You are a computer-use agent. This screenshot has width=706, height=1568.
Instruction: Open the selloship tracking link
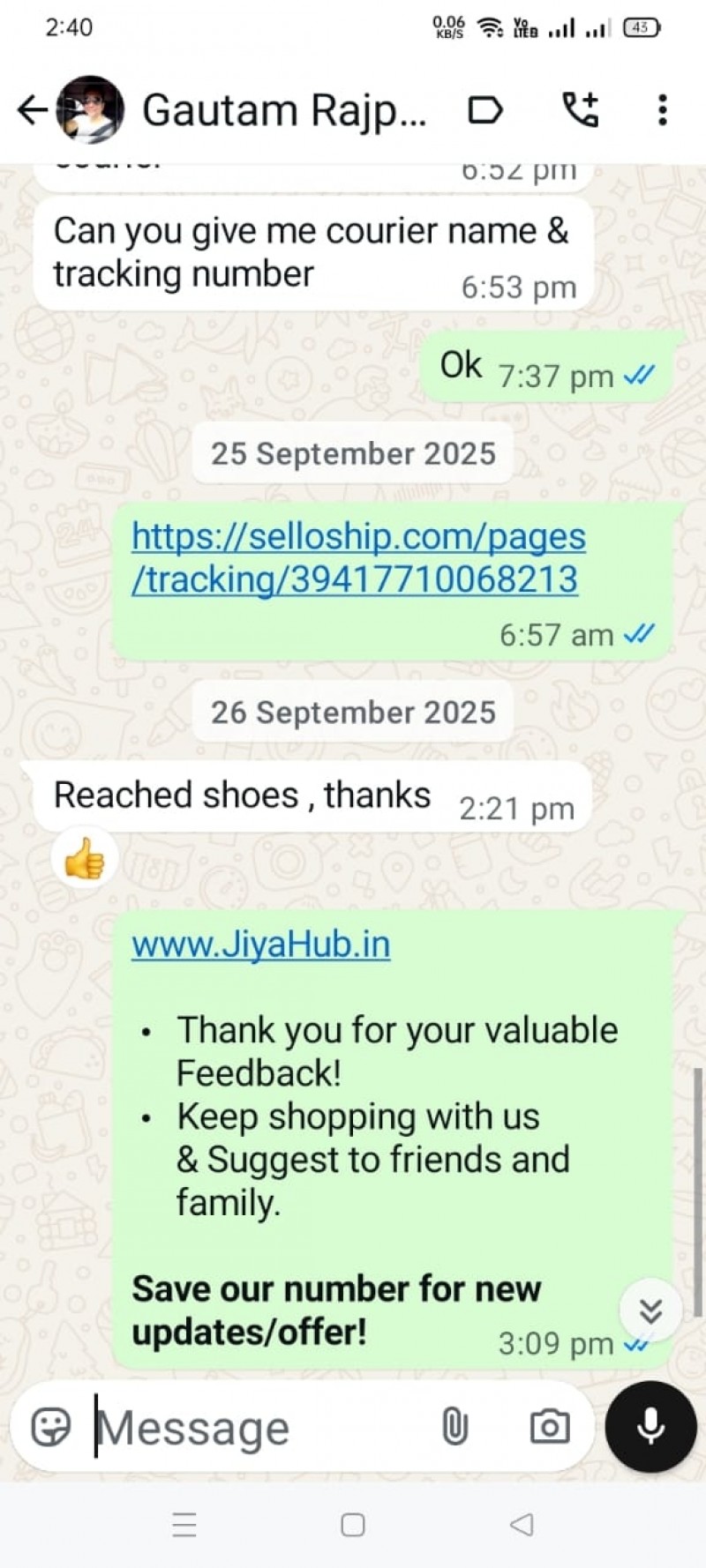click(x=357, y=558)
